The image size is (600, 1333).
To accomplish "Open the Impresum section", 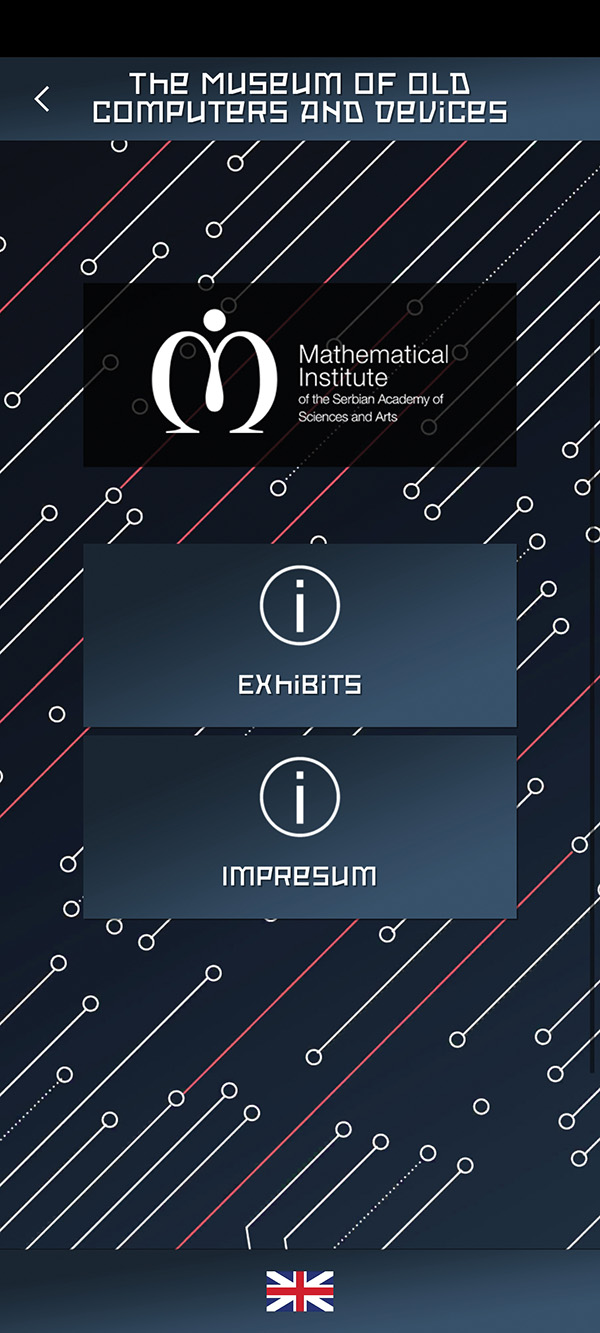I will [299, 827].
